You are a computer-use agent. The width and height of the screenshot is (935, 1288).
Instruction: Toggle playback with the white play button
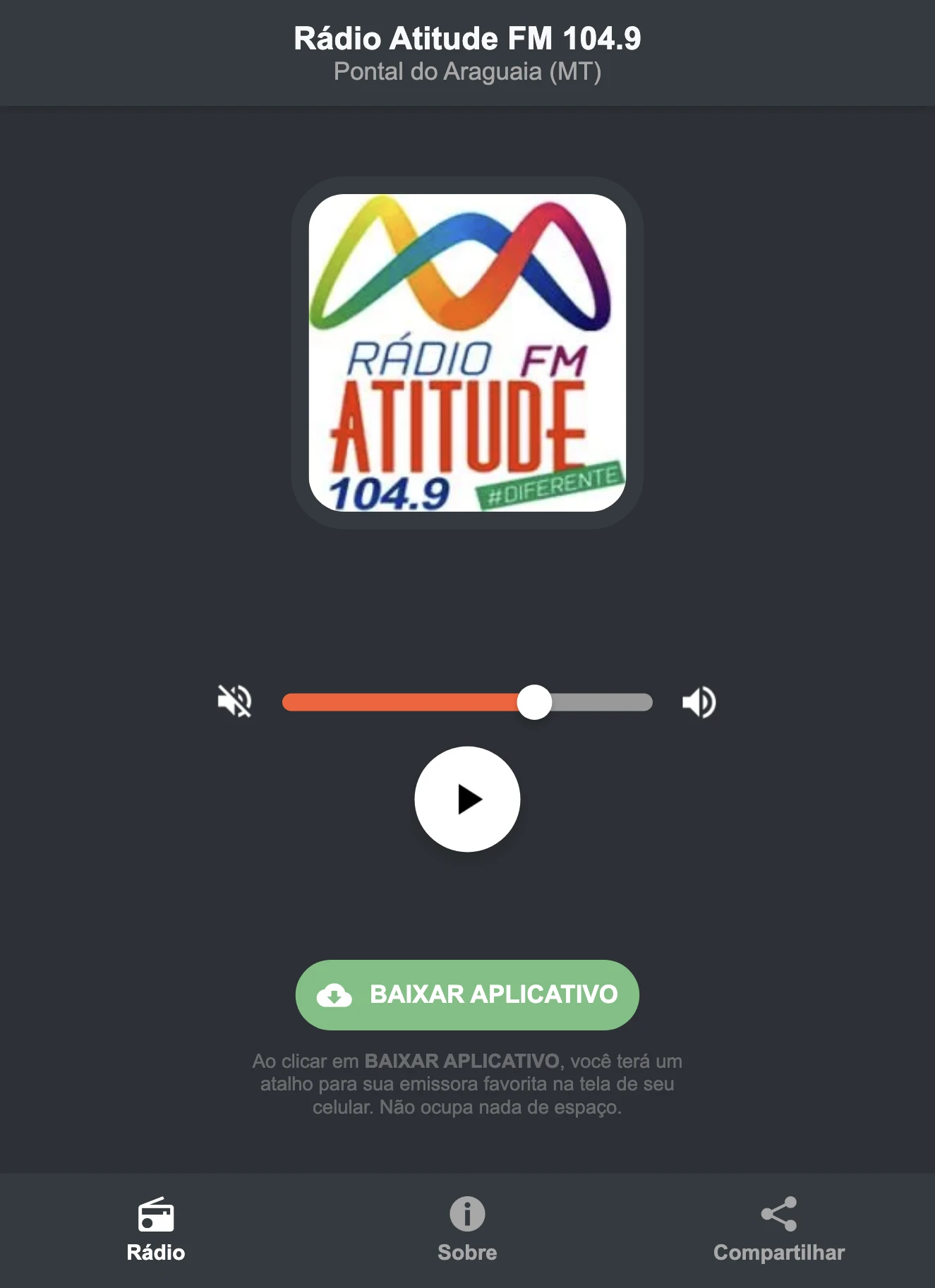pyautogui.click(x=467, y=798)
